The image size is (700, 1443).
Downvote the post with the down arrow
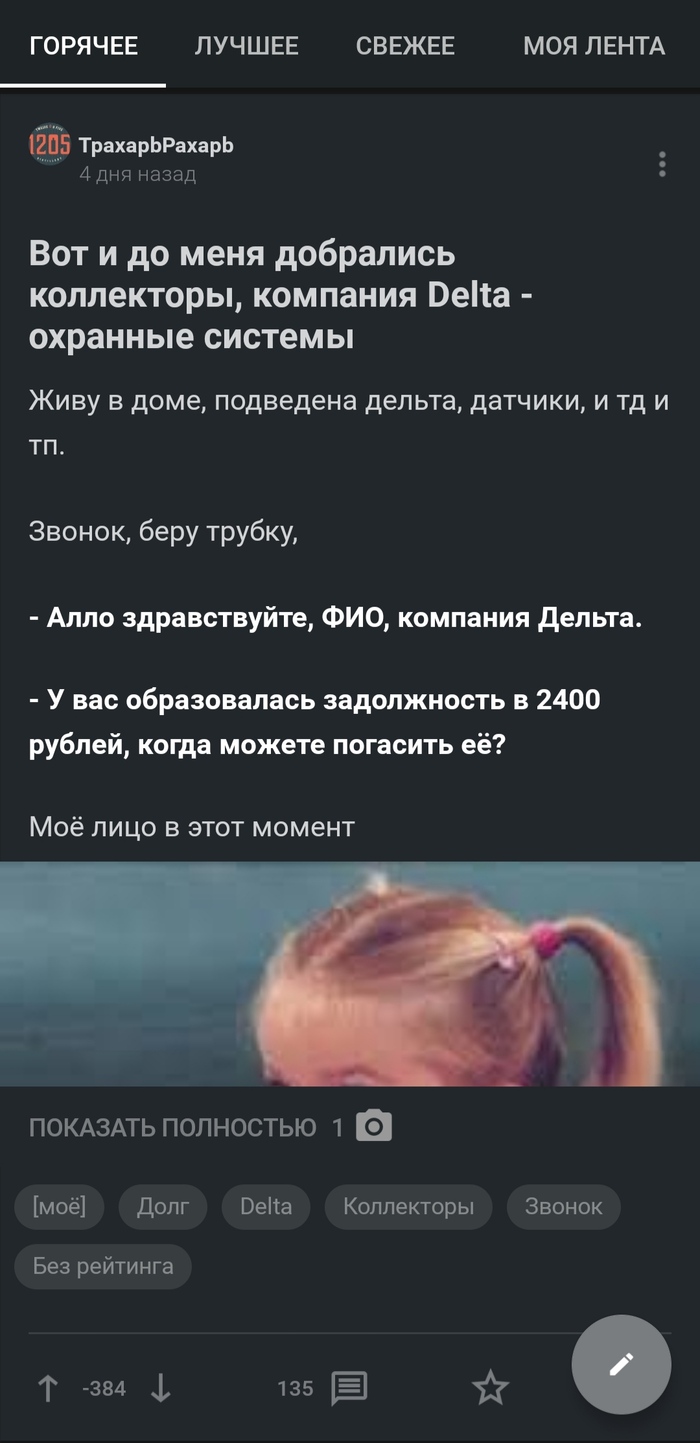click(x=160, y=1388)
